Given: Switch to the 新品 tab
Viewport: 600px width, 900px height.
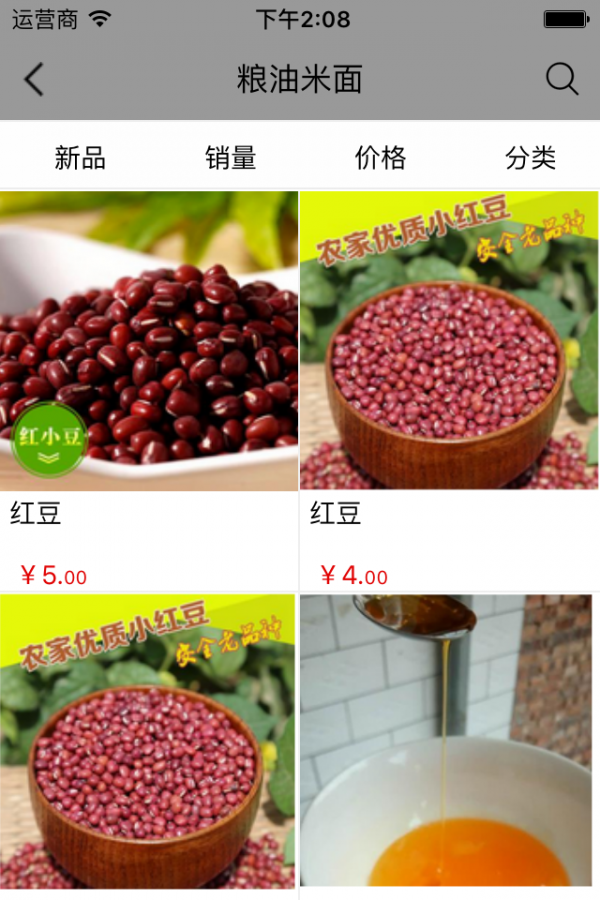Looking at the screenshot, I should (80, 158).
